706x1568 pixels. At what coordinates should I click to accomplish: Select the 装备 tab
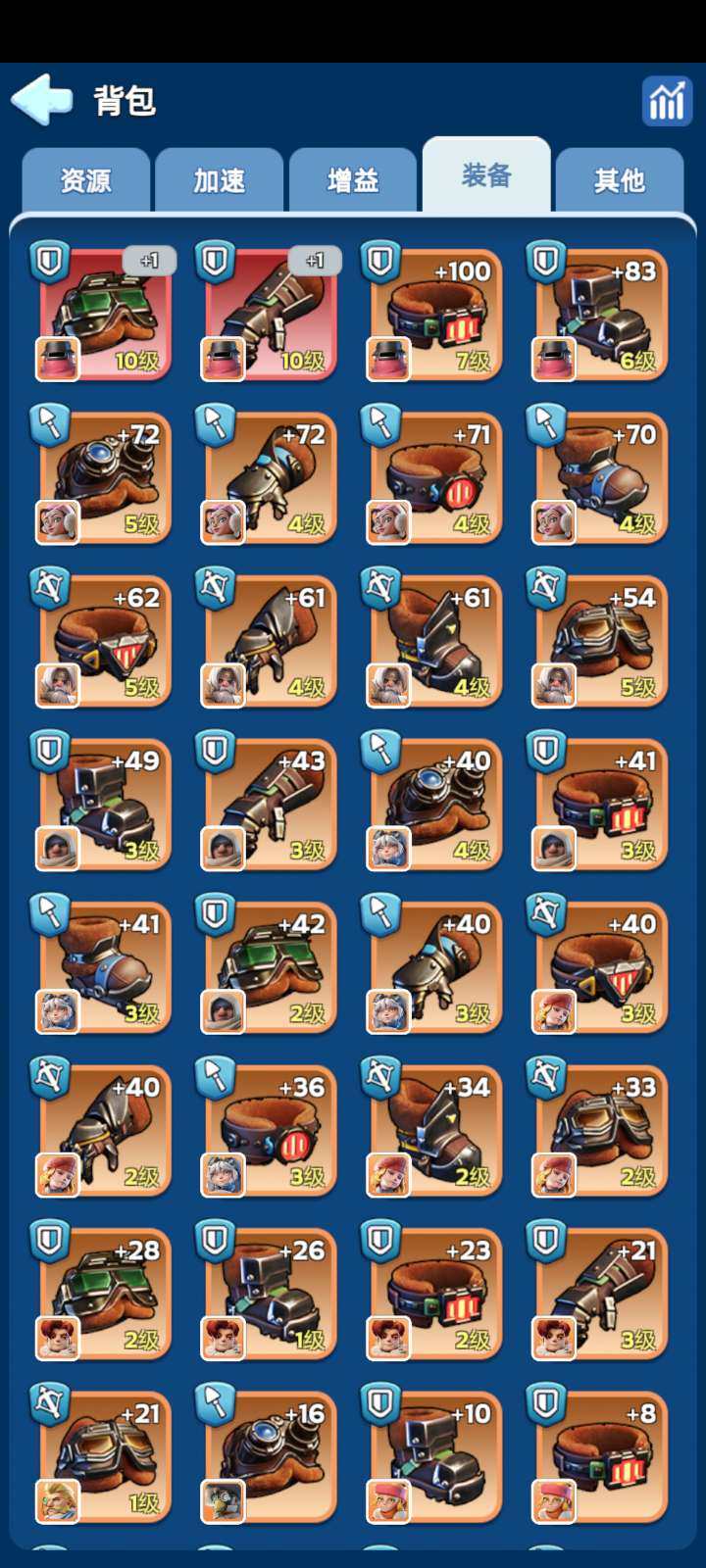(x=486, y=176)
